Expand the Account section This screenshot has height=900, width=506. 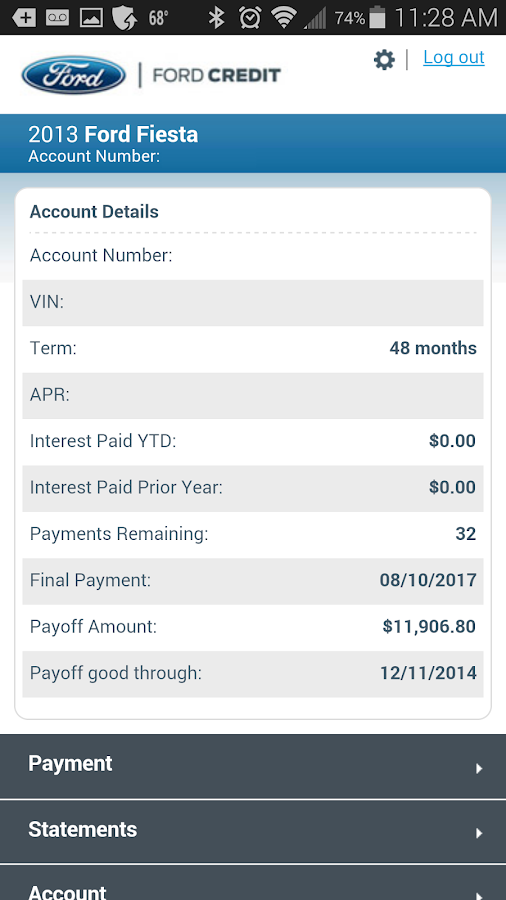[x=253, y=883]
